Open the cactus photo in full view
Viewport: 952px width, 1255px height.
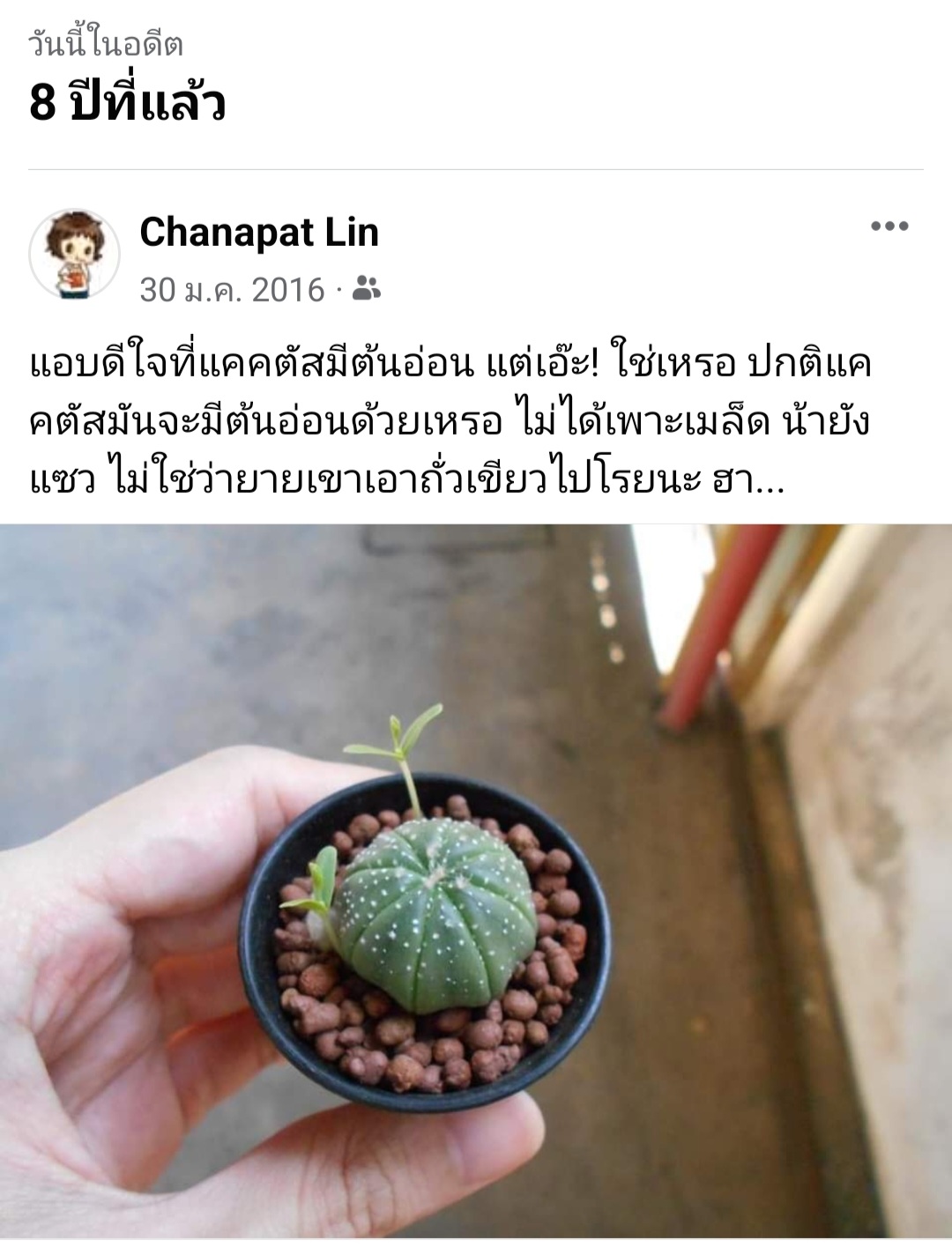pos(476,881)
